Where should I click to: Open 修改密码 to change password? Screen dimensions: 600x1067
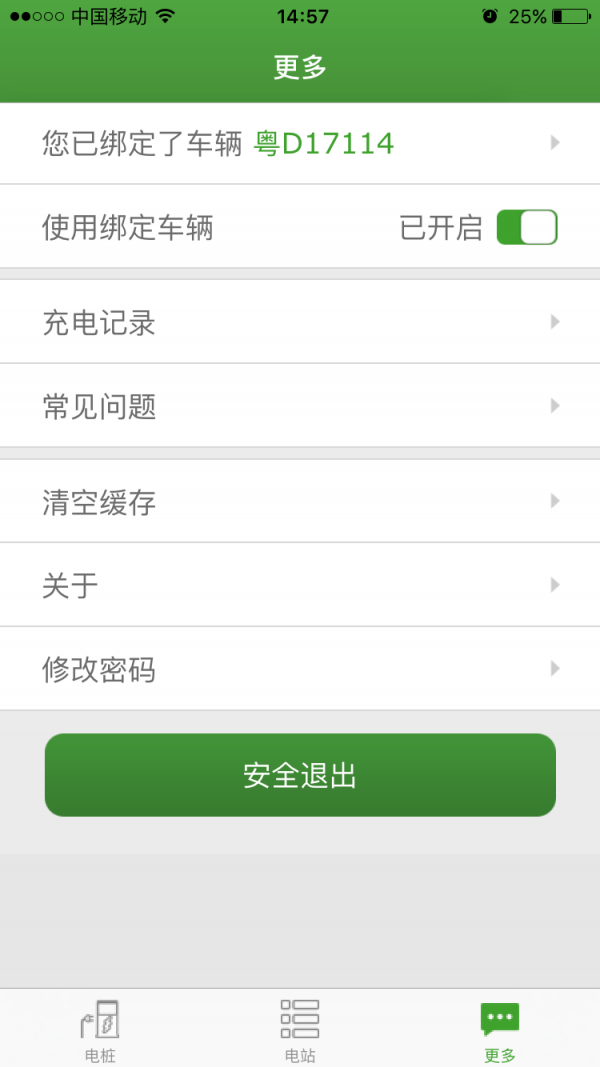300,669
